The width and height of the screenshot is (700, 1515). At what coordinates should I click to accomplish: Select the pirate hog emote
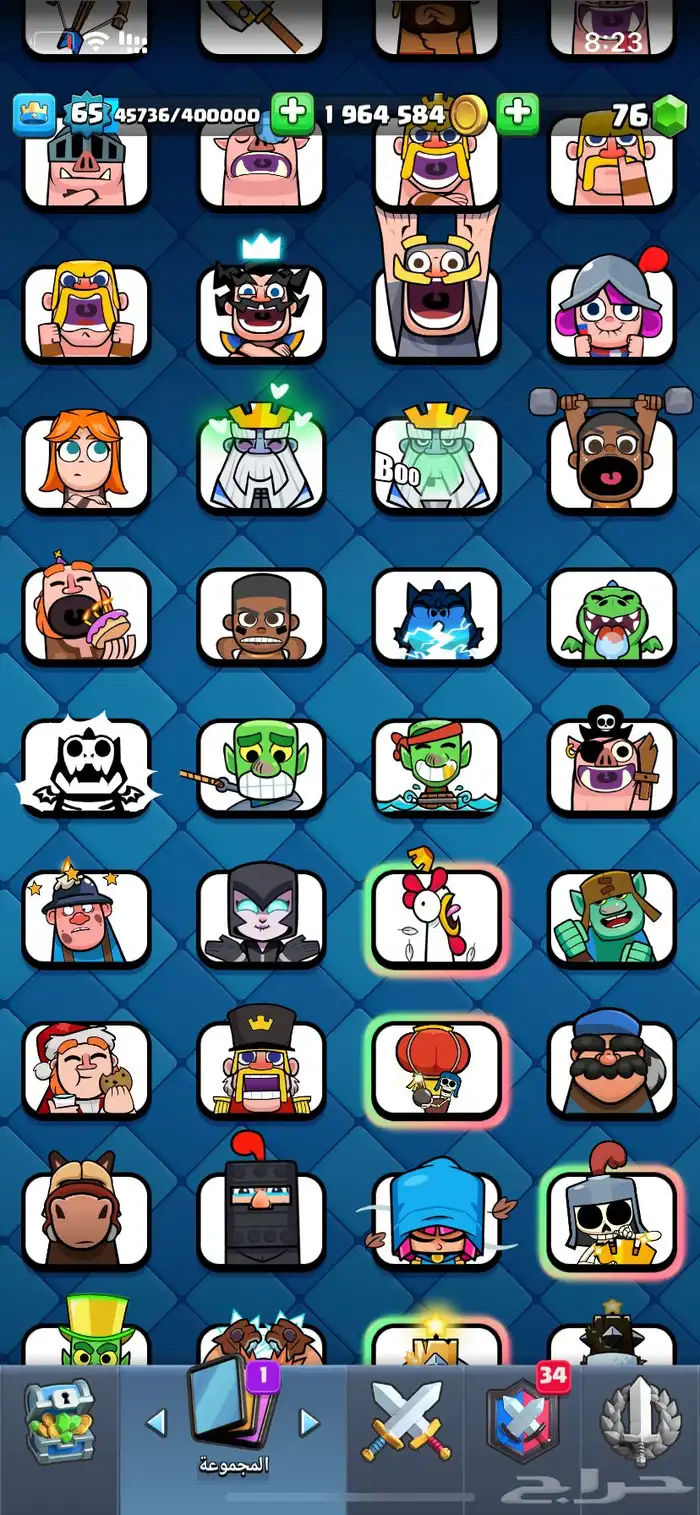click(611, 766)
